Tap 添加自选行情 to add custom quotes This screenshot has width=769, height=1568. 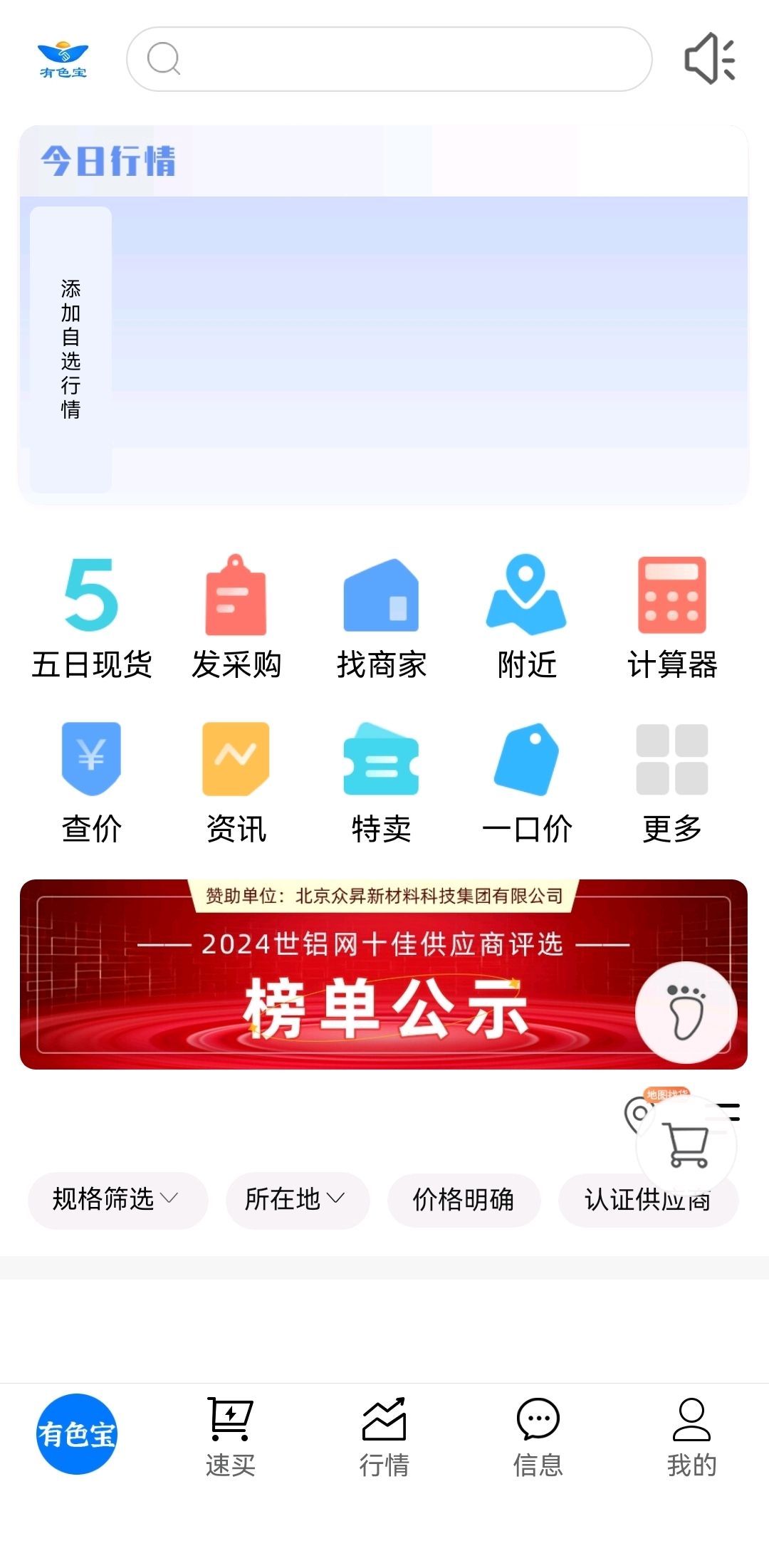pyautogui.click(x=70, y=349)
